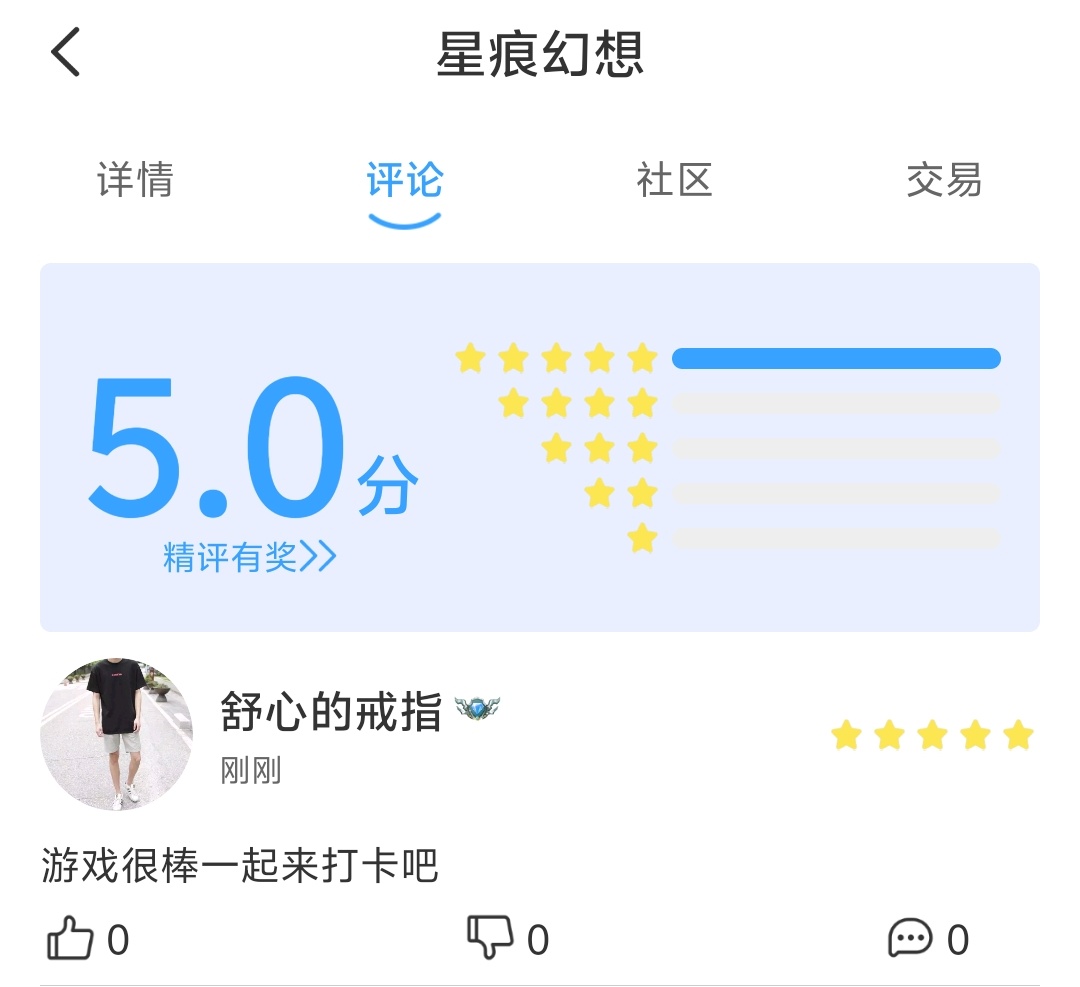
Task: Select the 评论 tab
Action: [x=404, y=181]
